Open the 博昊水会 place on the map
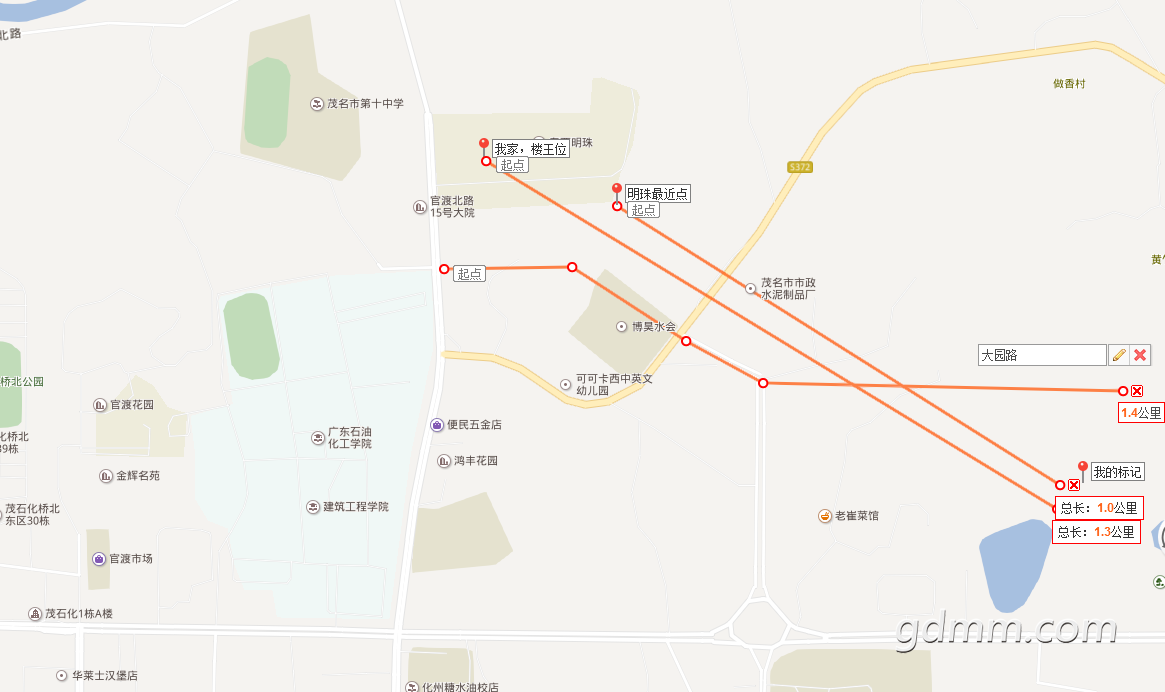 point(621,327)
